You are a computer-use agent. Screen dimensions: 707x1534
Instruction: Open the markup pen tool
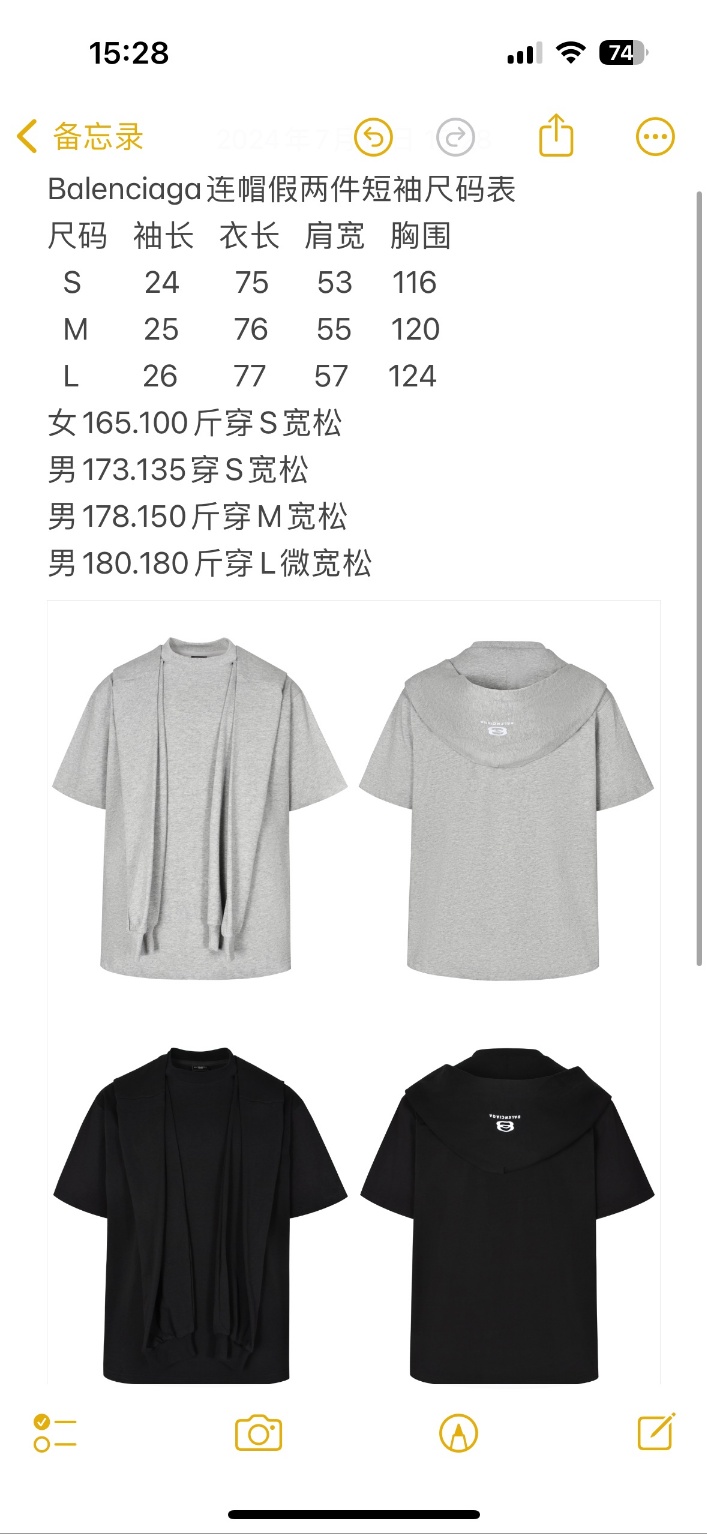(458, 1433)
